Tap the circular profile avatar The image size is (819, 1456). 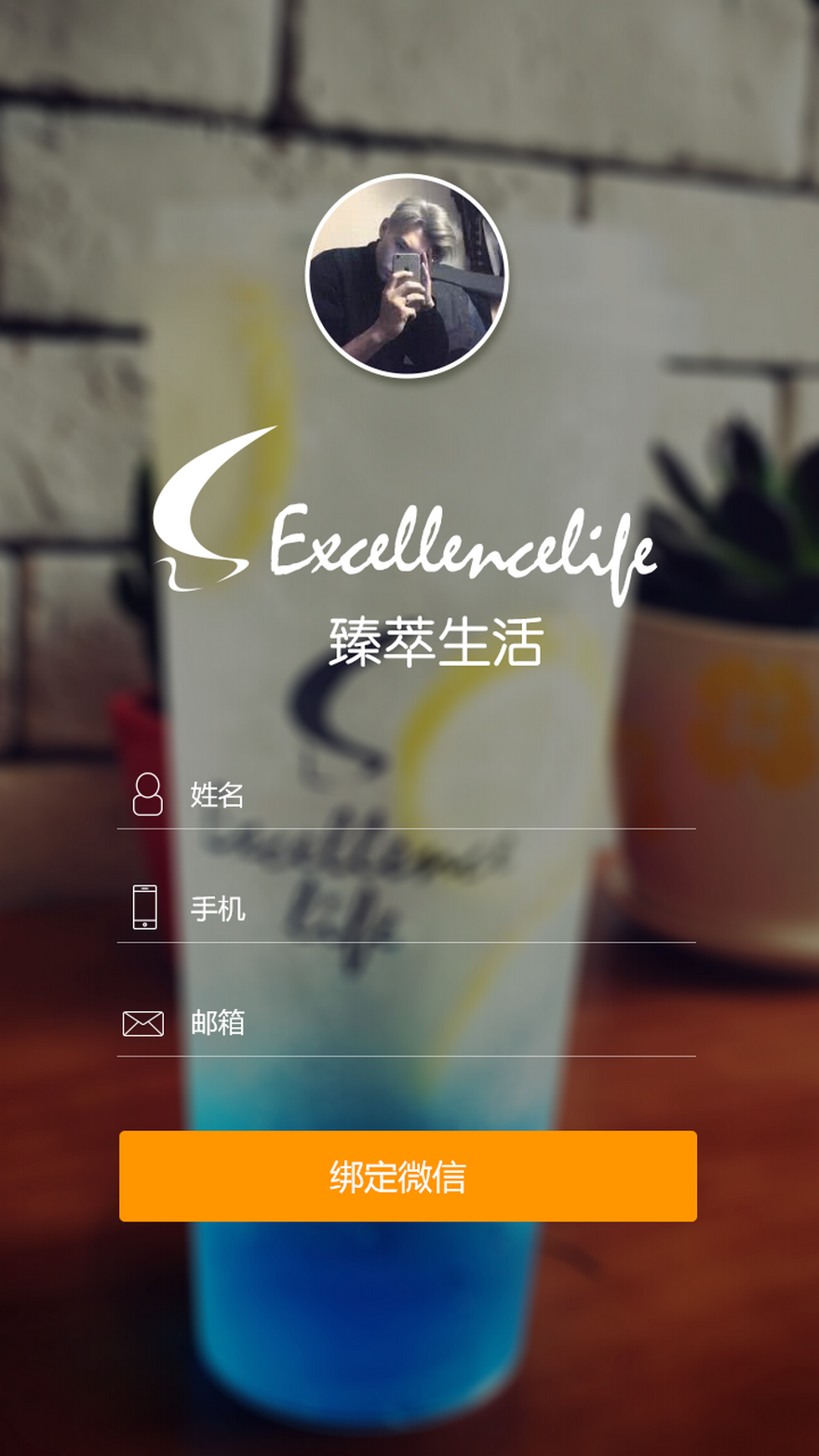tap(407, 276)
